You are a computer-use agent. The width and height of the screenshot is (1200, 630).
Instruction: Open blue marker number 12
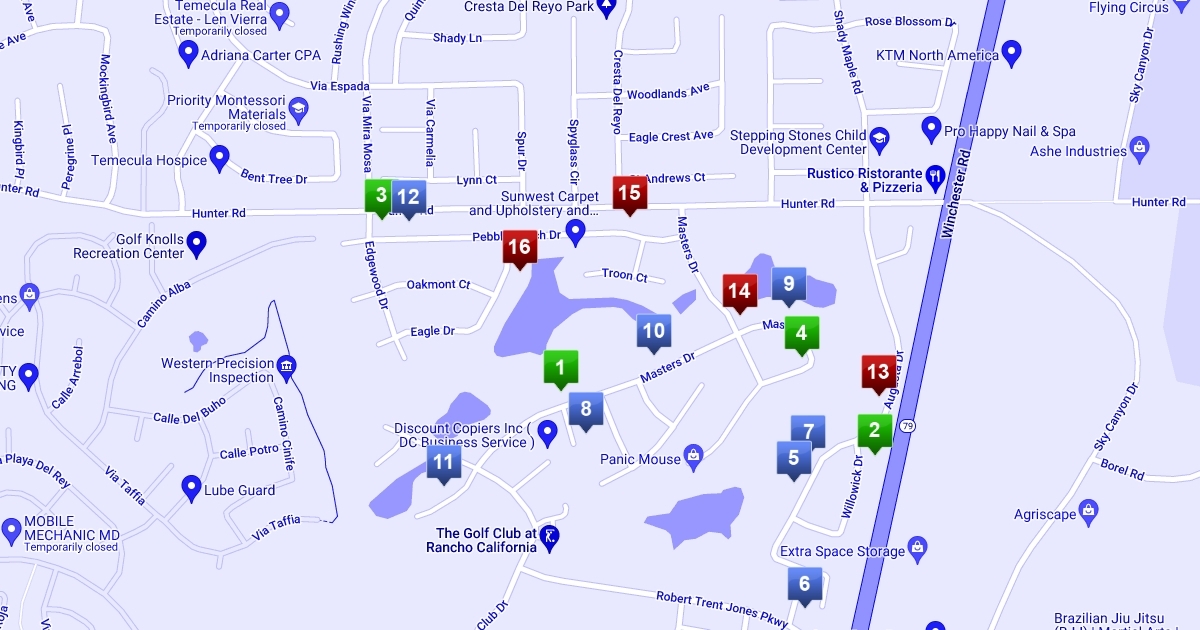point(408,199)
